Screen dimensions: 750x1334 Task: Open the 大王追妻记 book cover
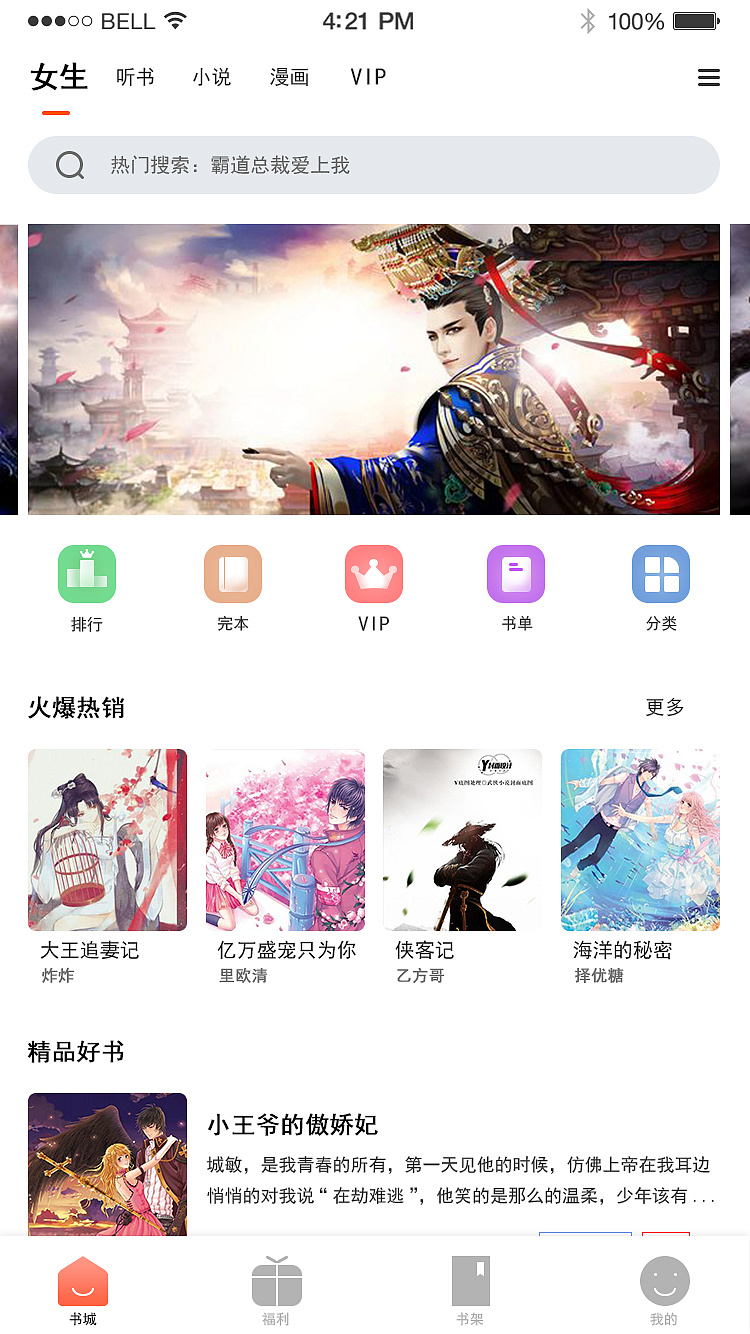click(107, 839)
